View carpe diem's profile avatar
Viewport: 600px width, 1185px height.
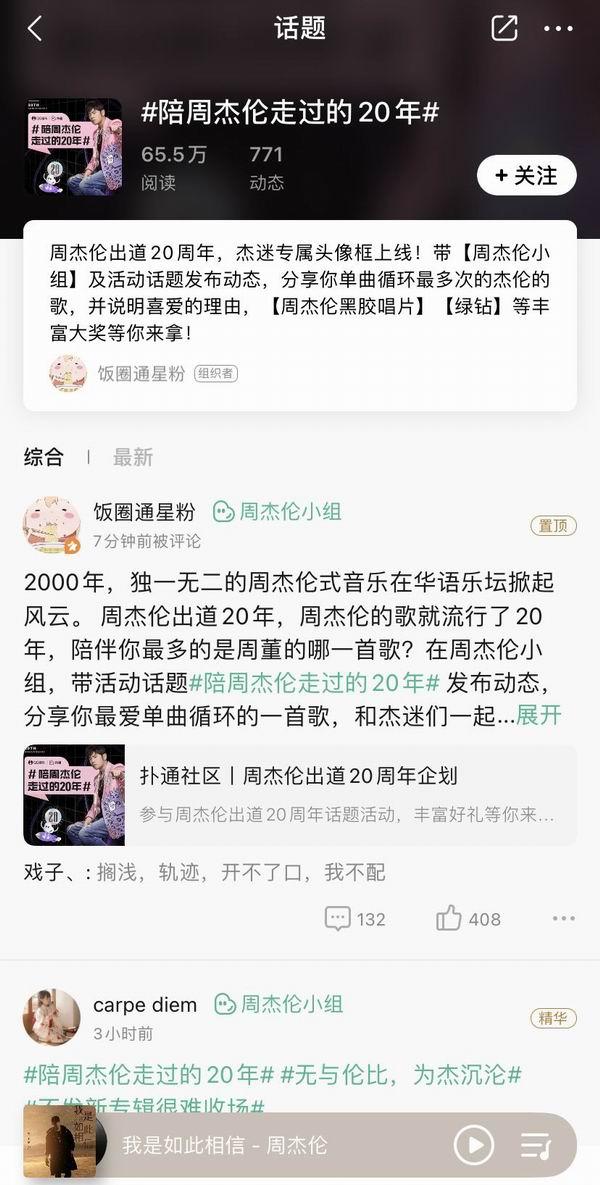(51, 1017)
